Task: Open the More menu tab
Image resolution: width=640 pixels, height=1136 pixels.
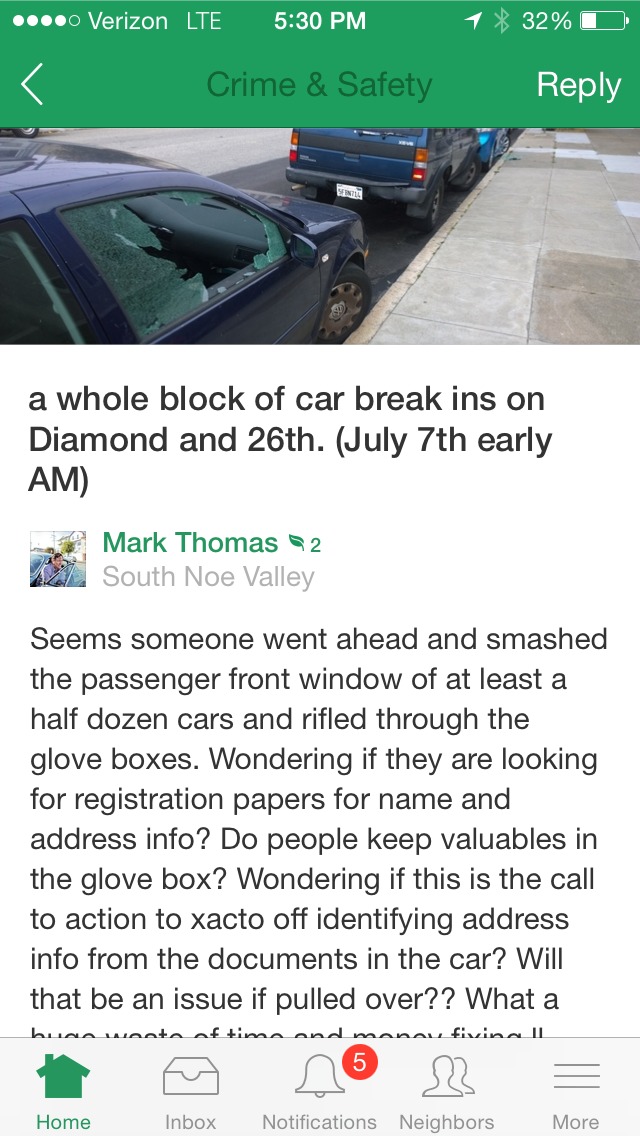Action: pos(576,1090)
